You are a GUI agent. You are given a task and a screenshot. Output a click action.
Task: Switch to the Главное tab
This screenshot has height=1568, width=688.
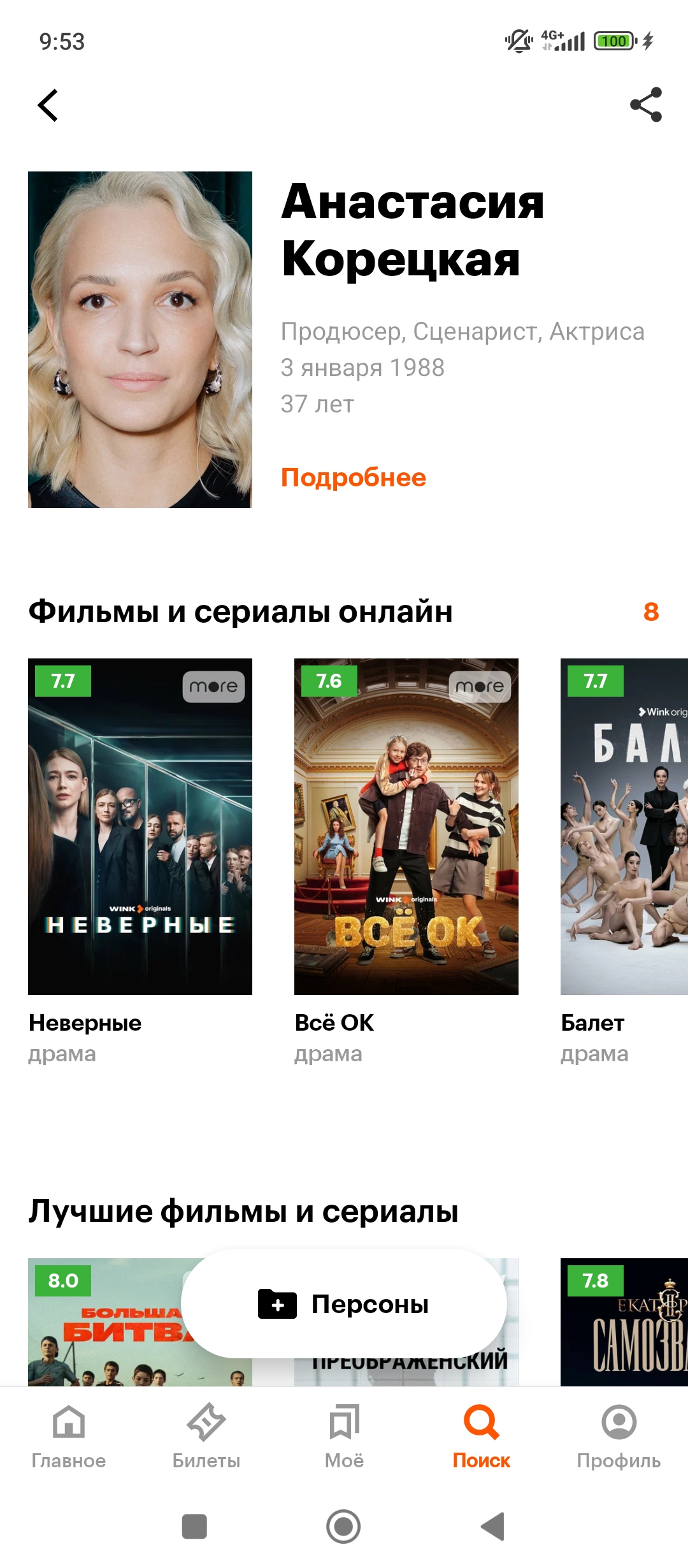(69, 1437)
